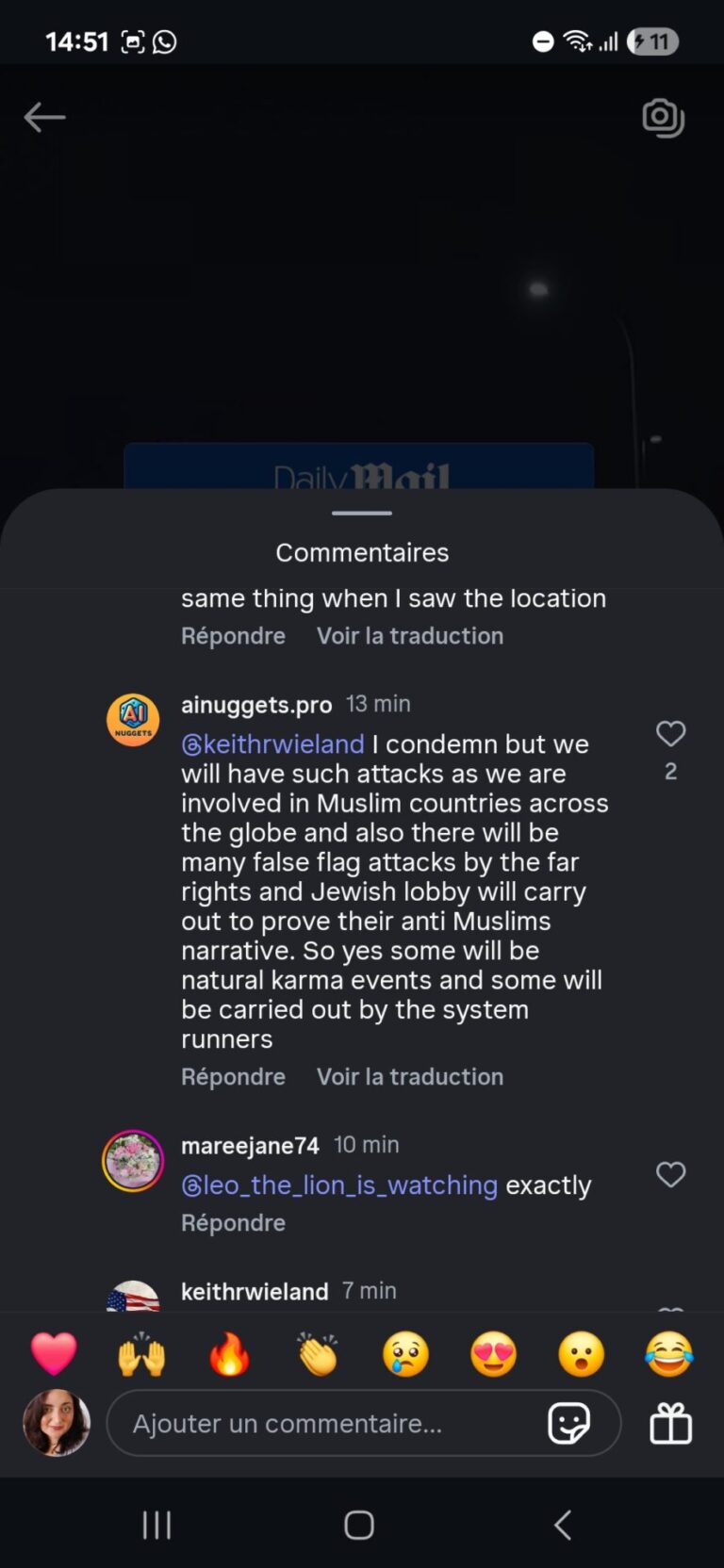Open the camera icon at top right

pos(663,118)
